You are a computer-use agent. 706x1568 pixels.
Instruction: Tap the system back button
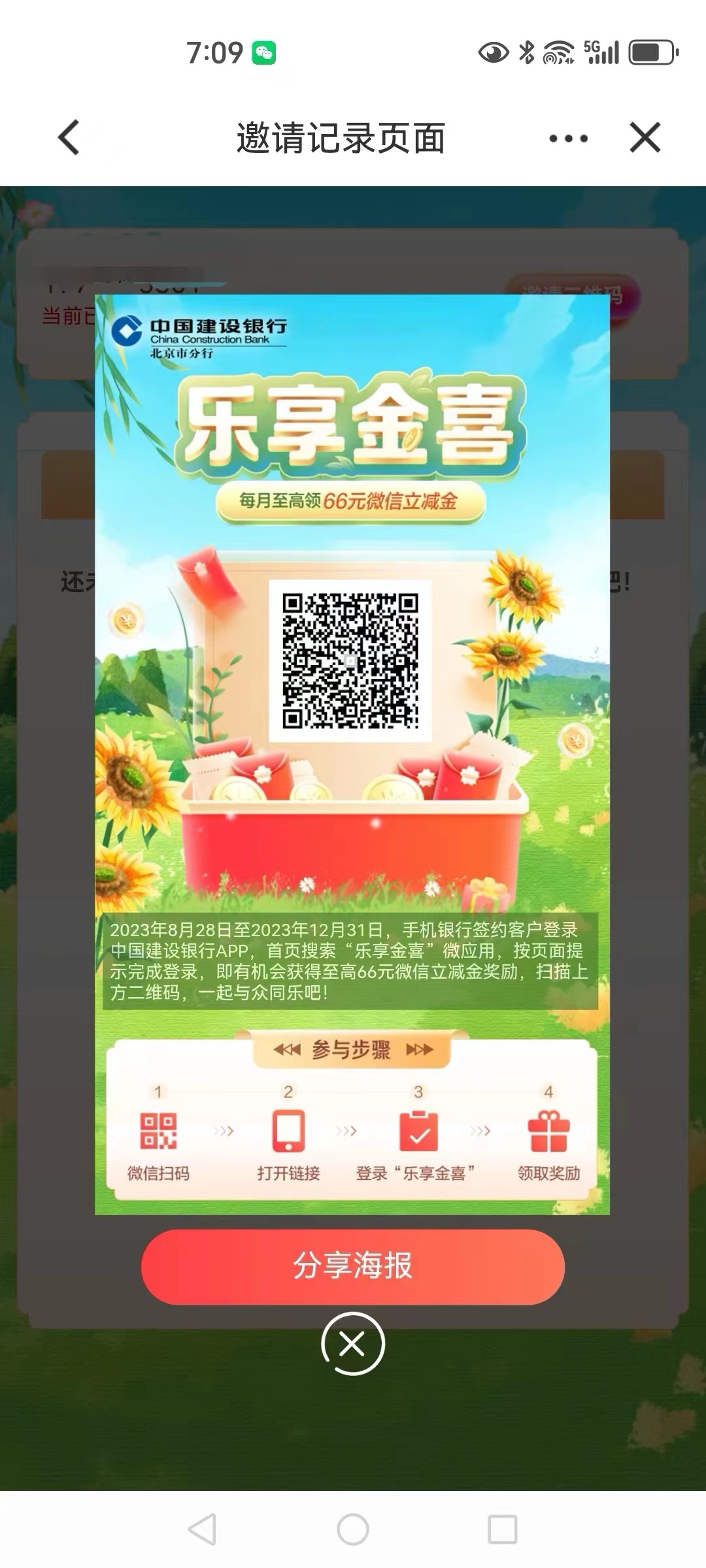[x=202, y=1529]
